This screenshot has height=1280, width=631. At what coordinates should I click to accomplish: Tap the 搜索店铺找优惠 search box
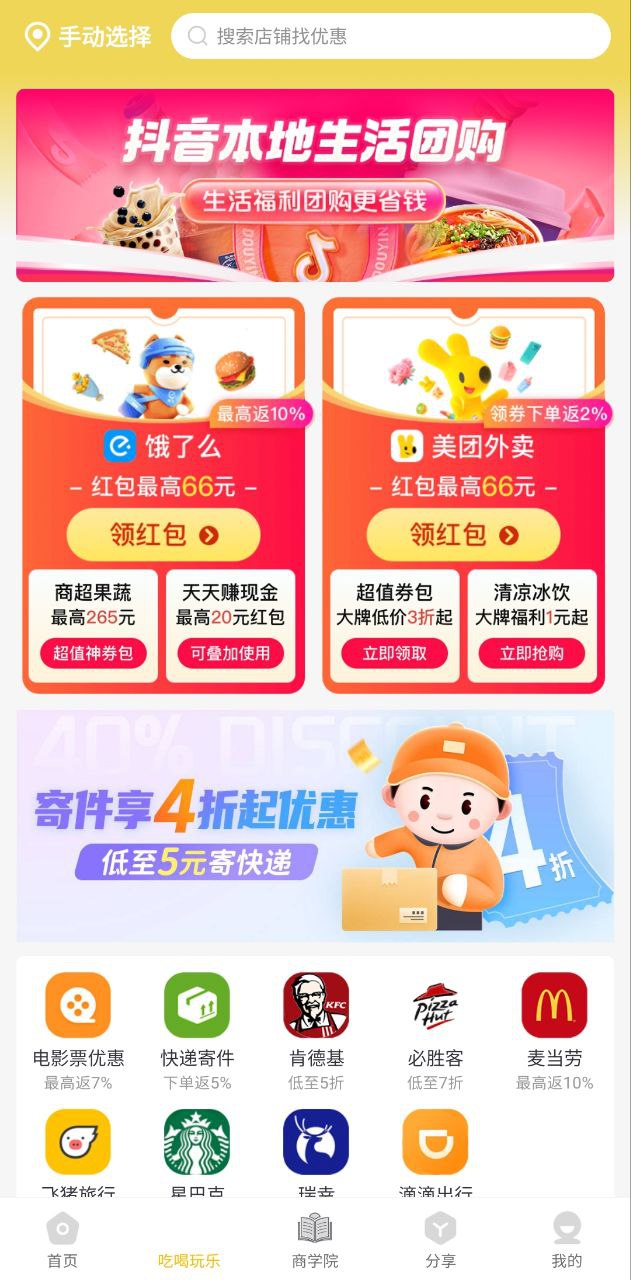[x=390, y=36]
